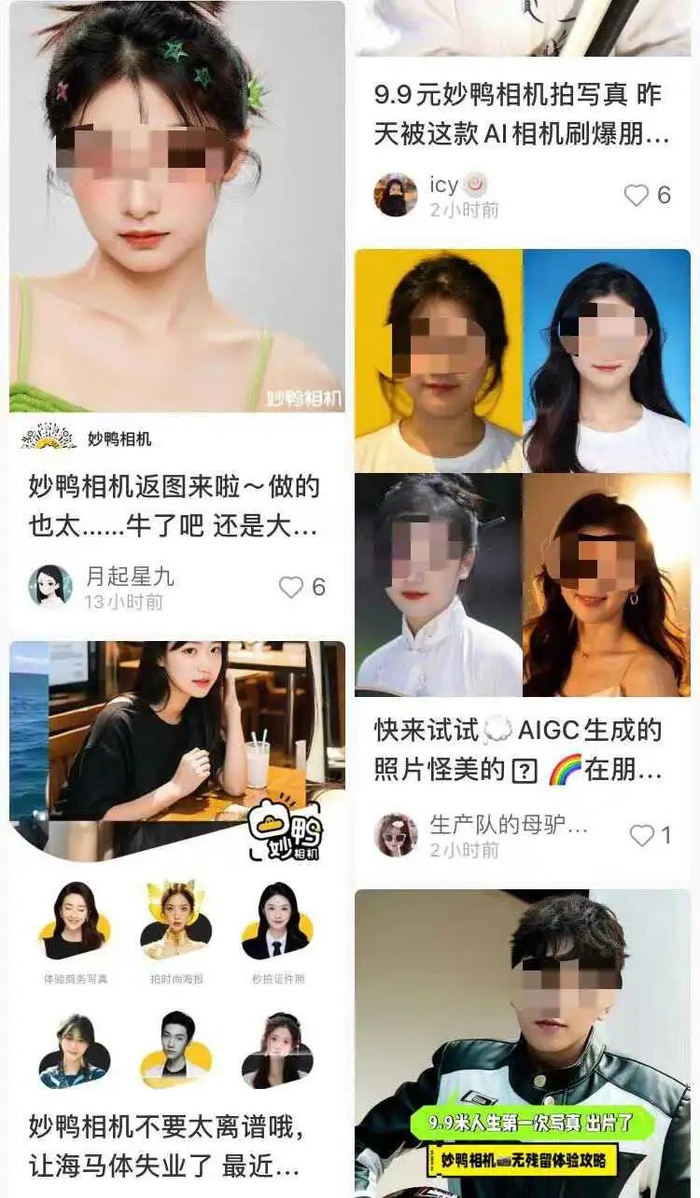The width and height of the screenshot is (700, 1198).
Task: Open the post '妙鸭相机返图来啦' with green top photo
Action: tap(177, 210)
